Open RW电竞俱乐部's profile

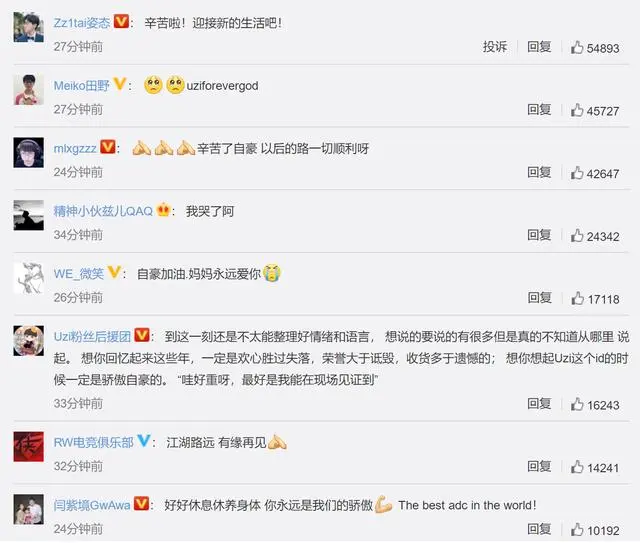click(x=93, y=442)
